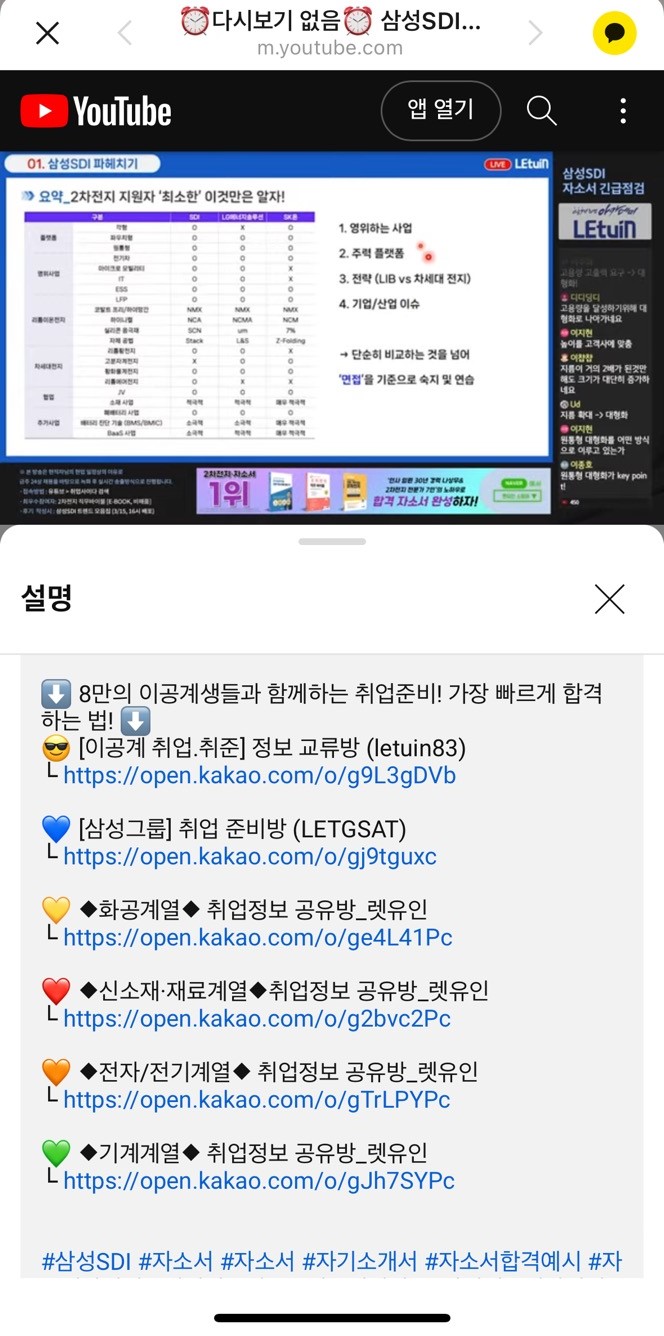Image resolution: width=664 pixels, height=1336 pixels.
Task: Open the link ending in g9L3gDVb
Action: [259, 776]
